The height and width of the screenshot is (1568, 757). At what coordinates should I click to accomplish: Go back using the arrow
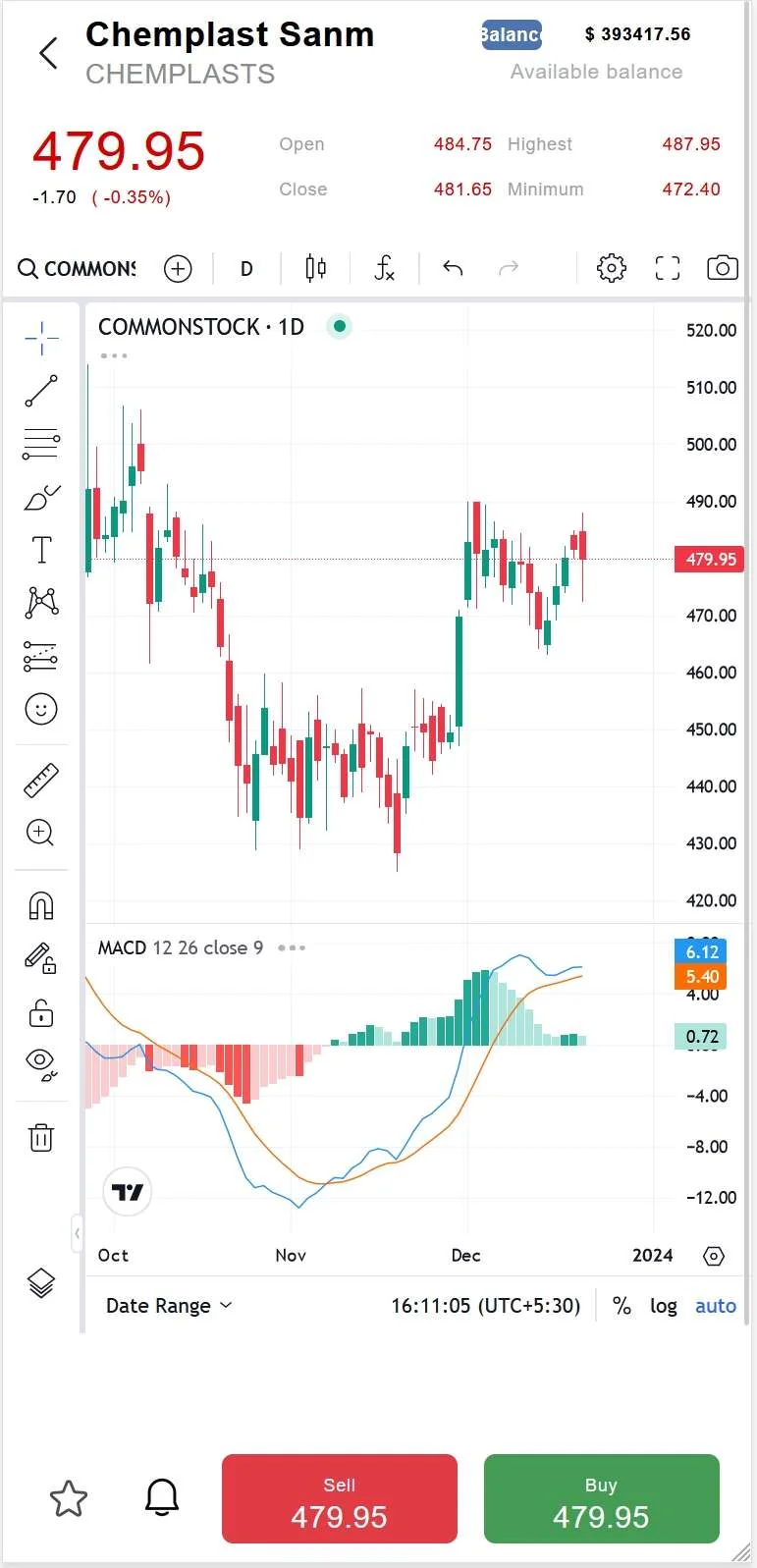pyautogui.click(x=48, y=53)
